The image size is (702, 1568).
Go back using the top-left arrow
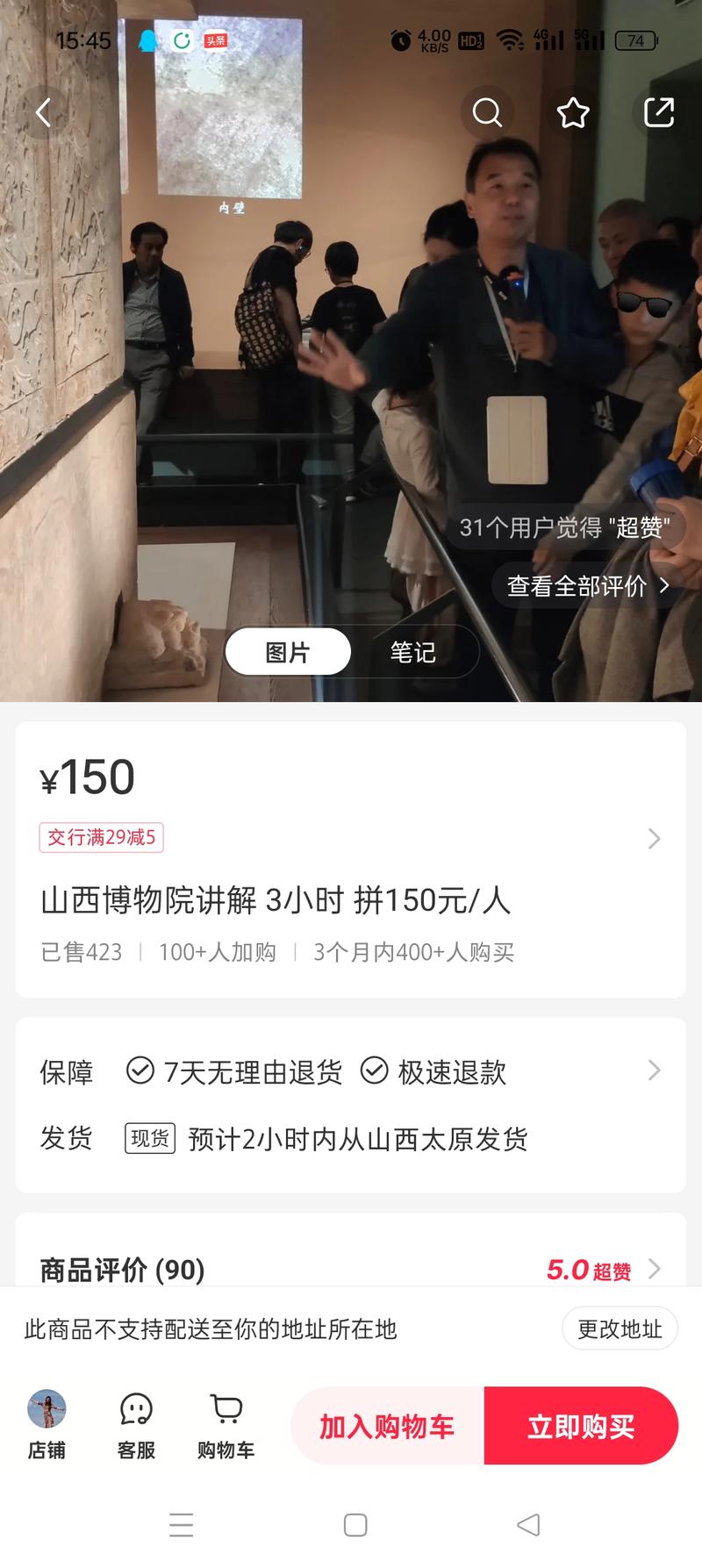[x=43, y=112]
